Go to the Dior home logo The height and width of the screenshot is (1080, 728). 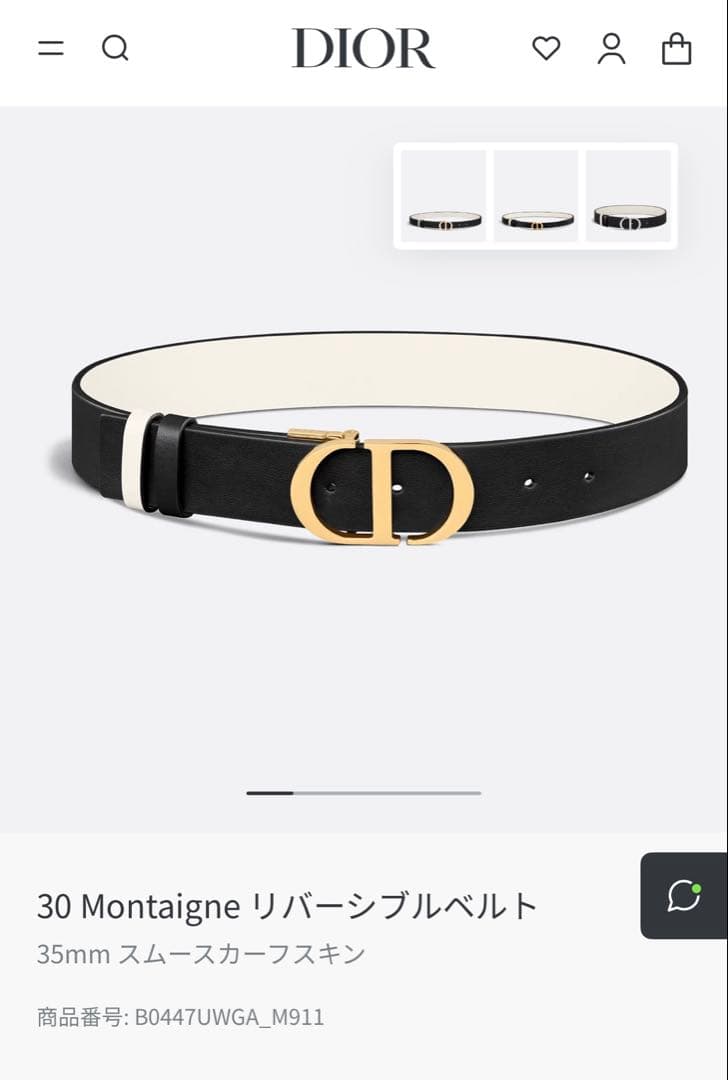[x=363, y=48]
